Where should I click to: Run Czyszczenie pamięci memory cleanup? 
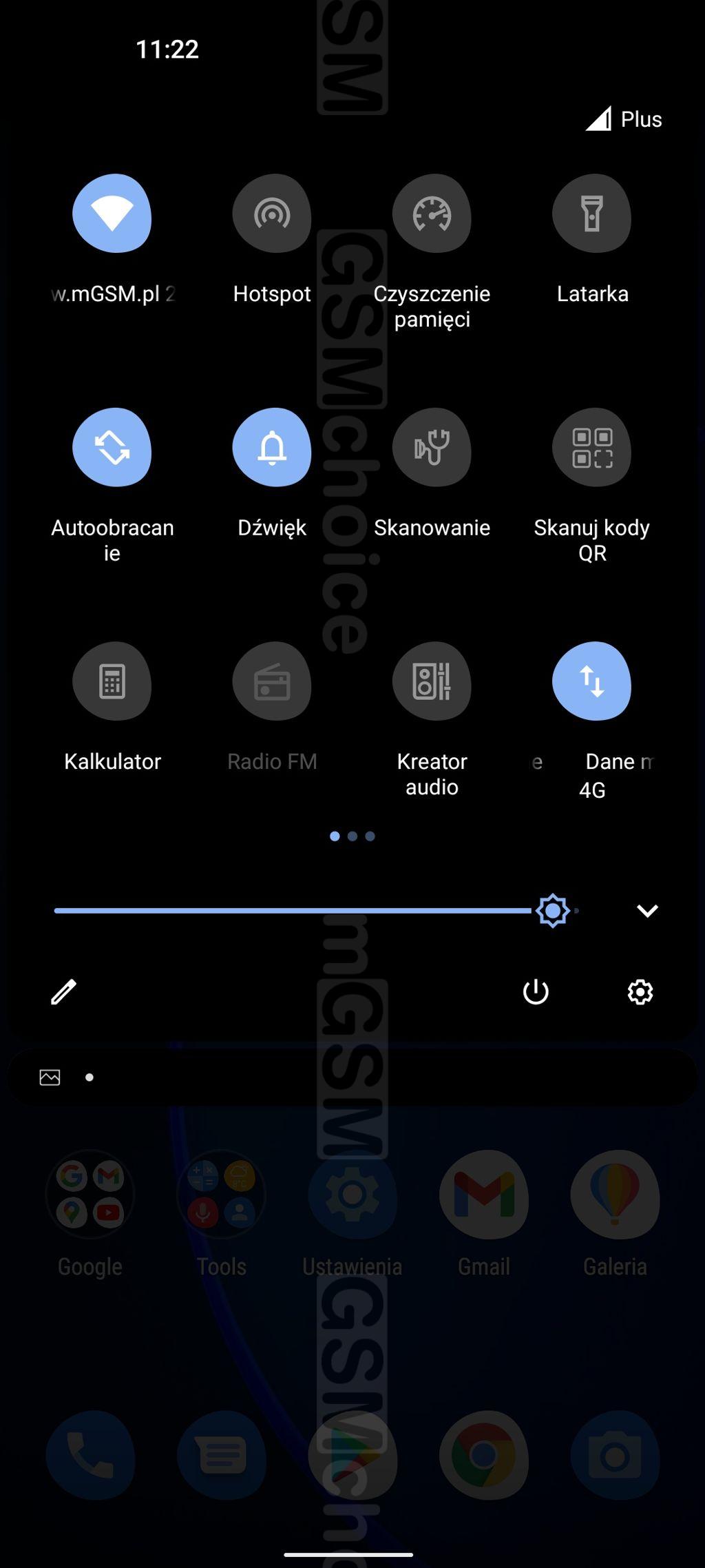point(432,213)
